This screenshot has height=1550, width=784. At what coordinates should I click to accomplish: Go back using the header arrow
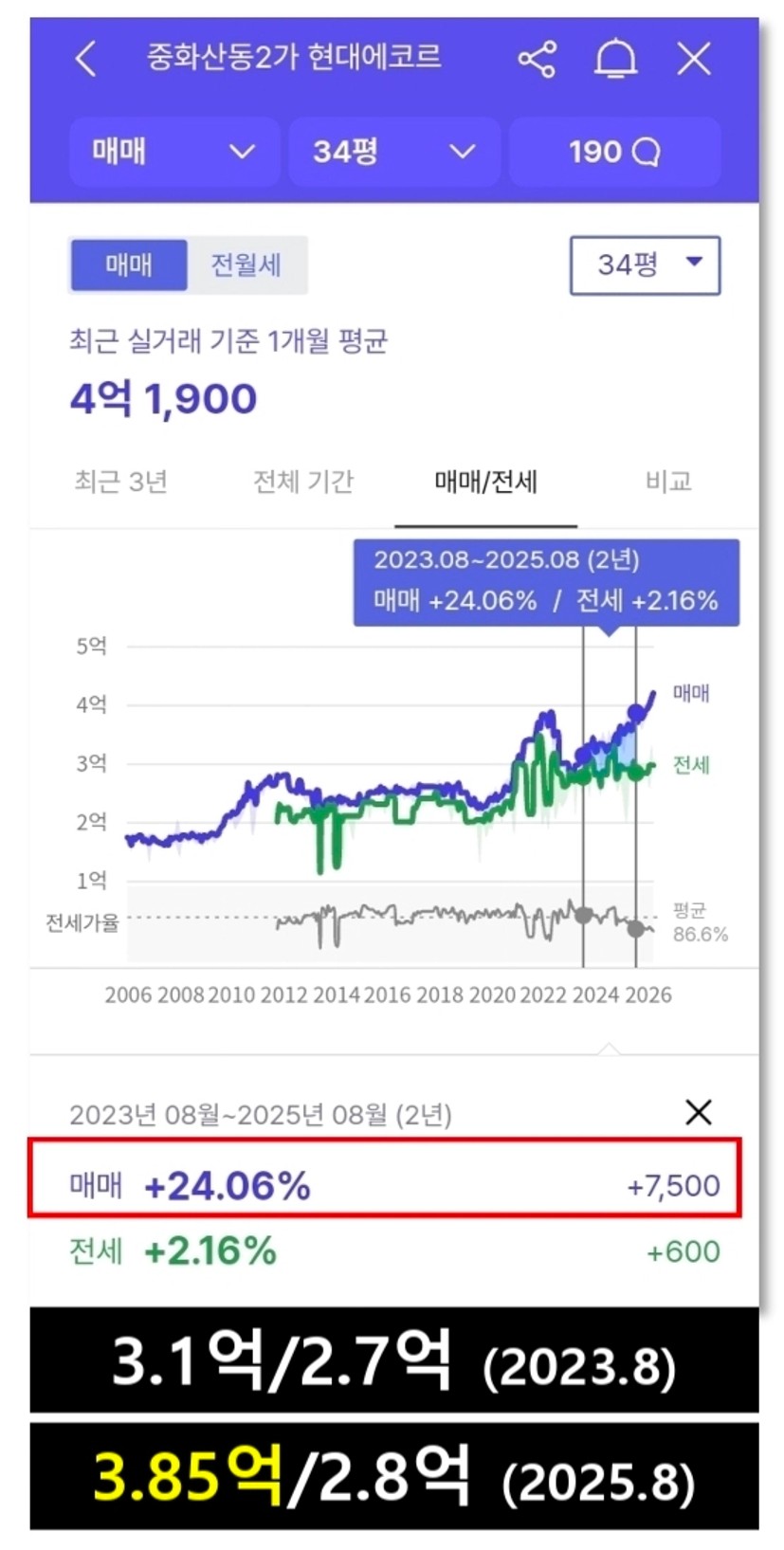pos(85,59)
